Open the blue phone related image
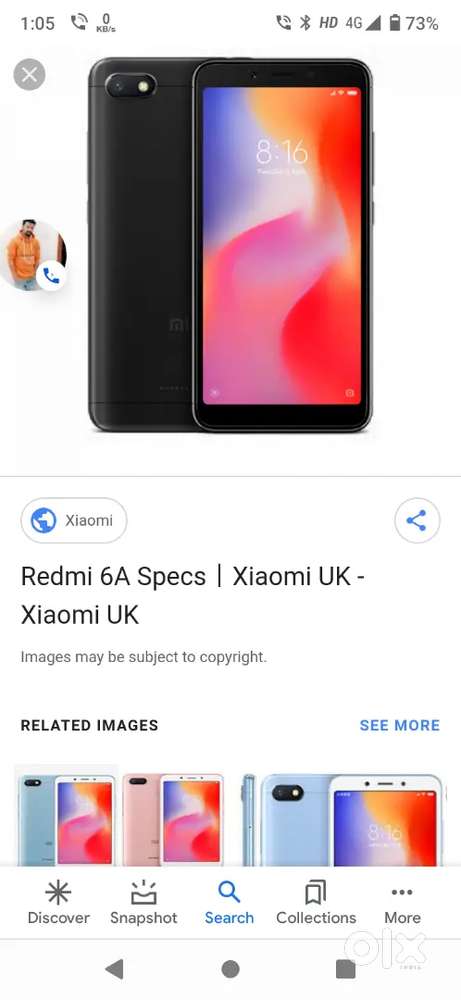The width and height of the screenshot is (461, 1000). click(66, 815)
